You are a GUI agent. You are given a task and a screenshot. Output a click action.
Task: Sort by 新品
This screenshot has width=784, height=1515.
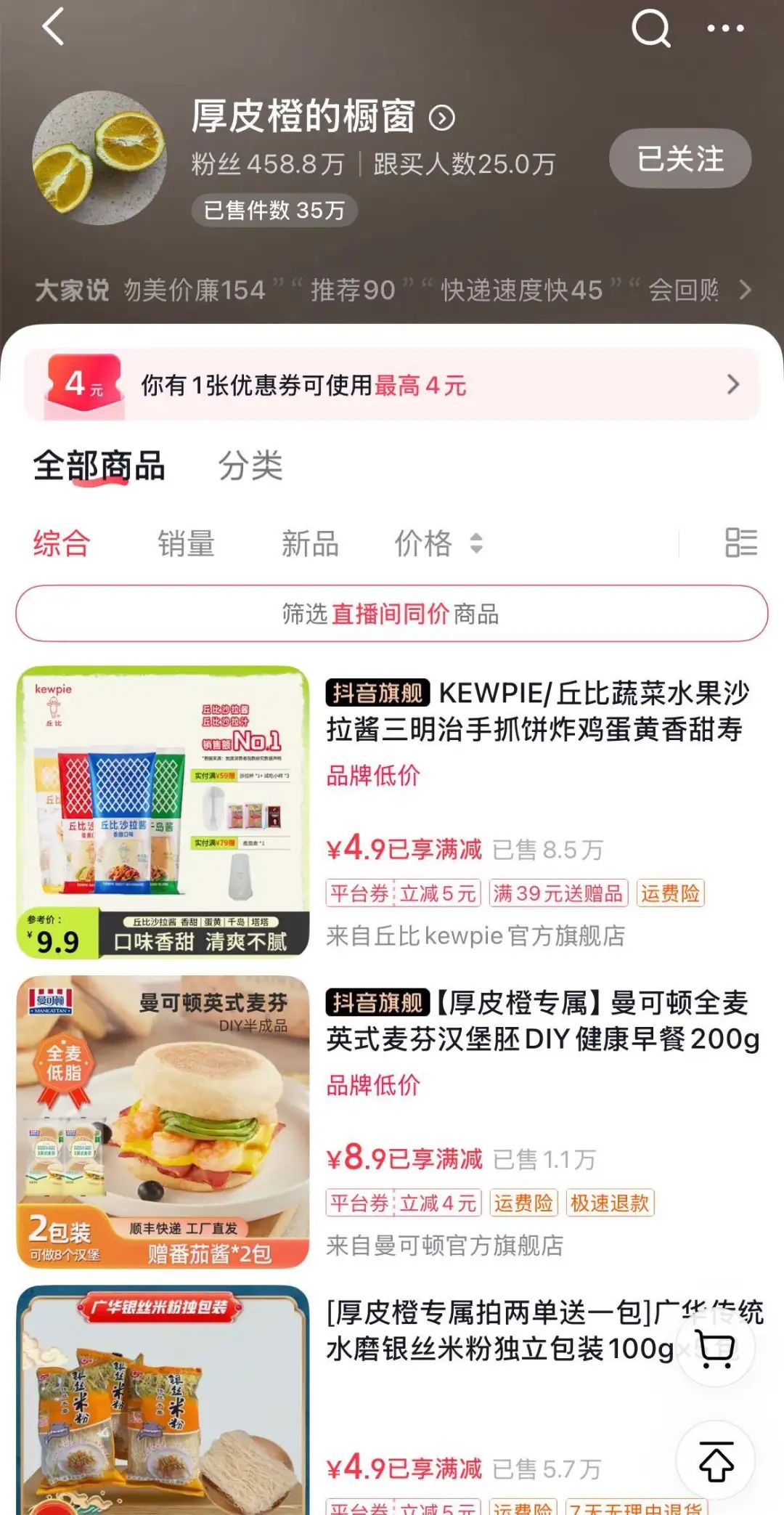310,543
